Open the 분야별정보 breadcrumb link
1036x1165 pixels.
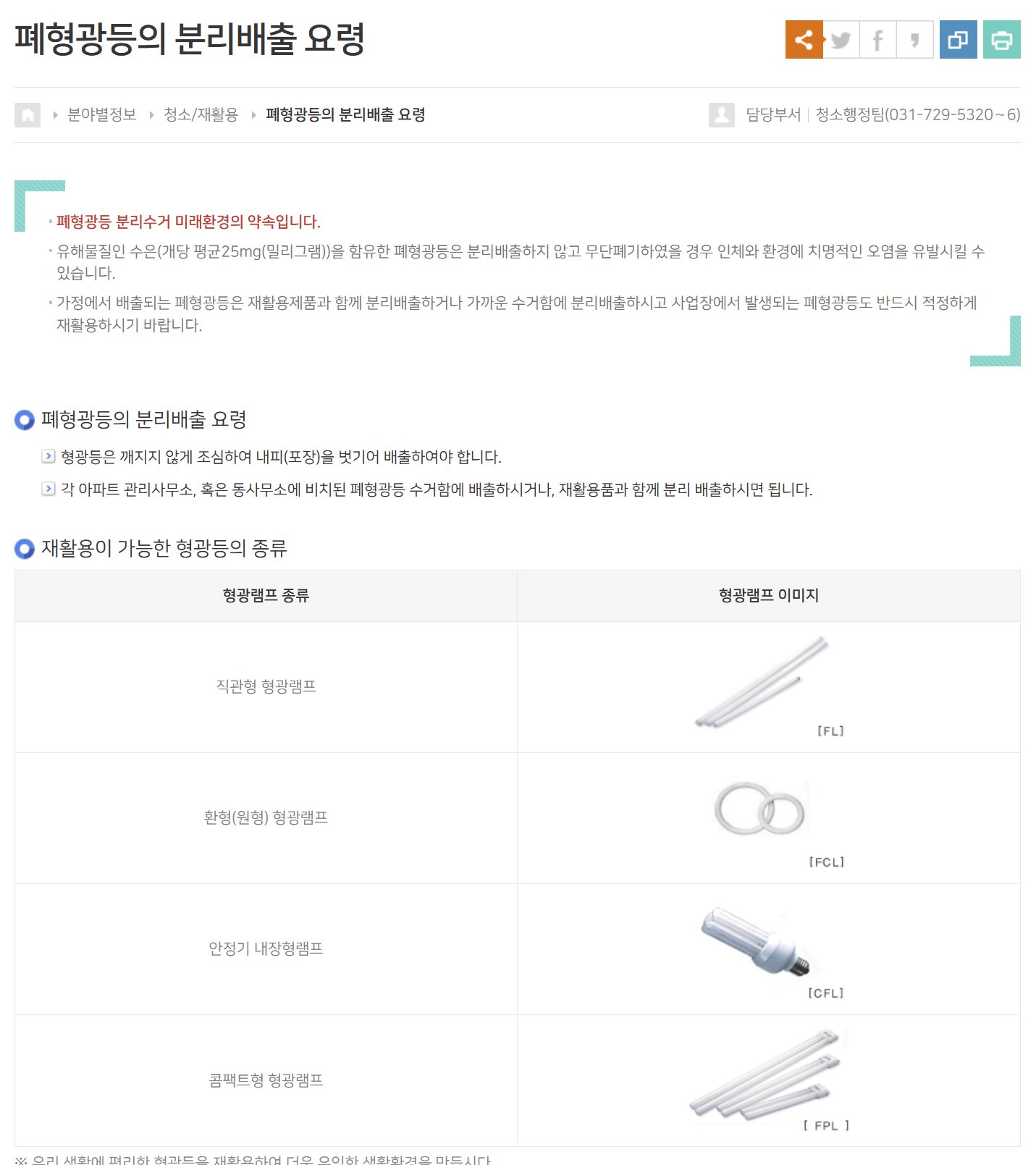(101, 114)
